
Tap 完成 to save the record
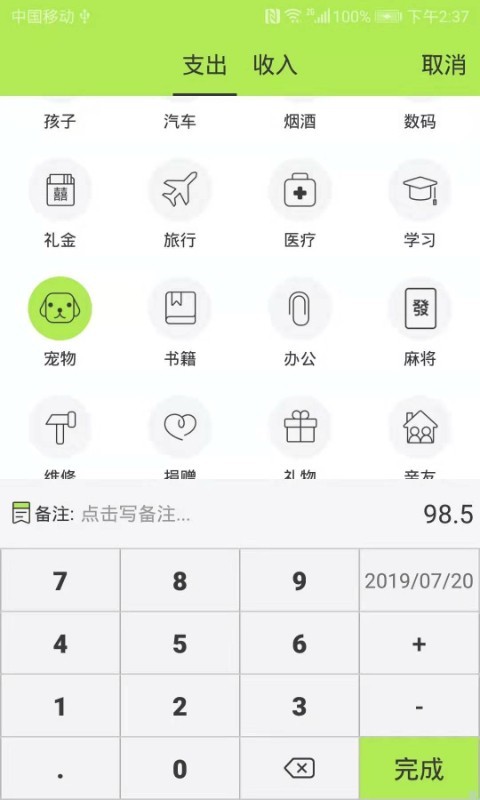coord(419,768)
